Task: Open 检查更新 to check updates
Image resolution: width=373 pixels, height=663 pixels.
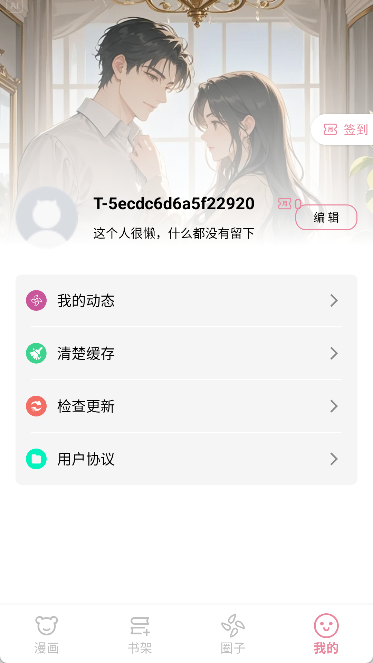Action: tap(186, 406)
